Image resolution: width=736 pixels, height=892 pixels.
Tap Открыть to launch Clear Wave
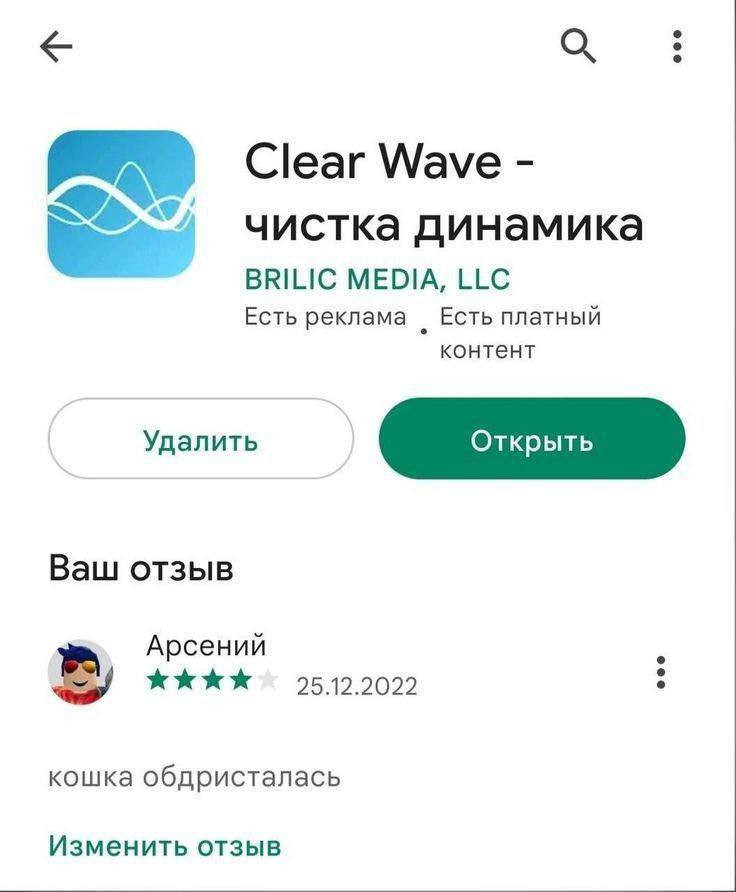click(x=532, y=440)
